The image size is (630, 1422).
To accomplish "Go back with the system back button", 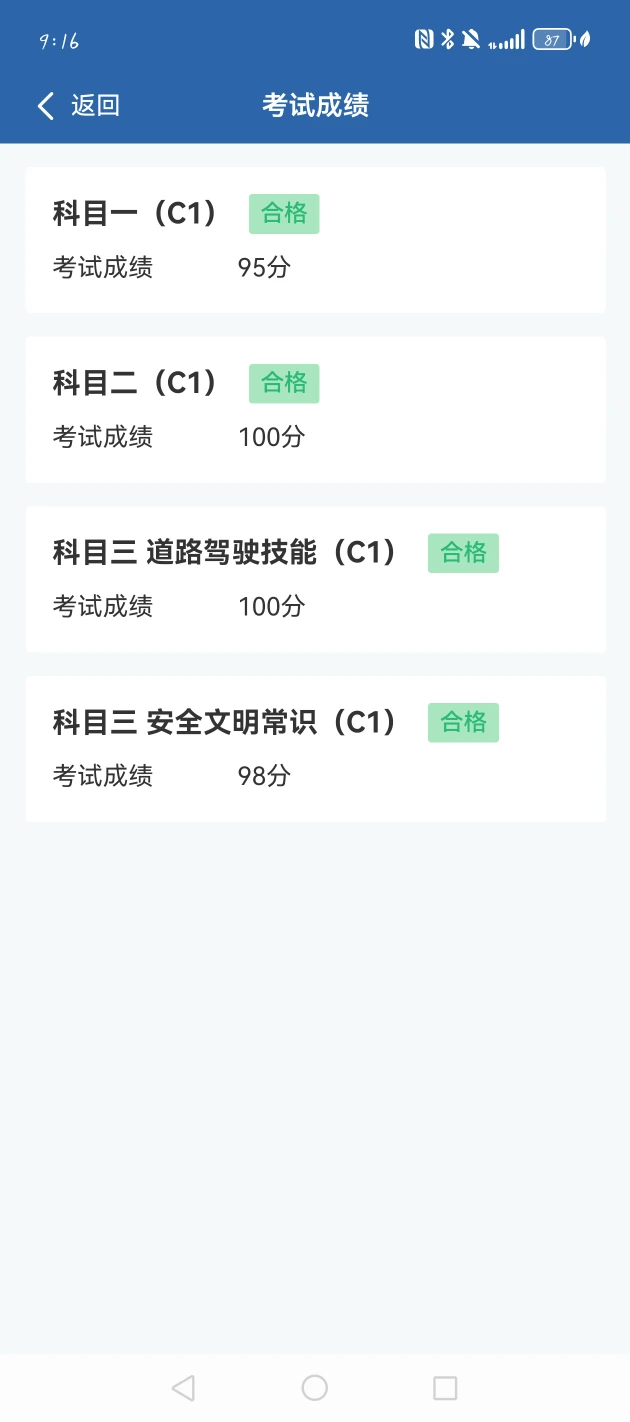I will [183, 1387].
